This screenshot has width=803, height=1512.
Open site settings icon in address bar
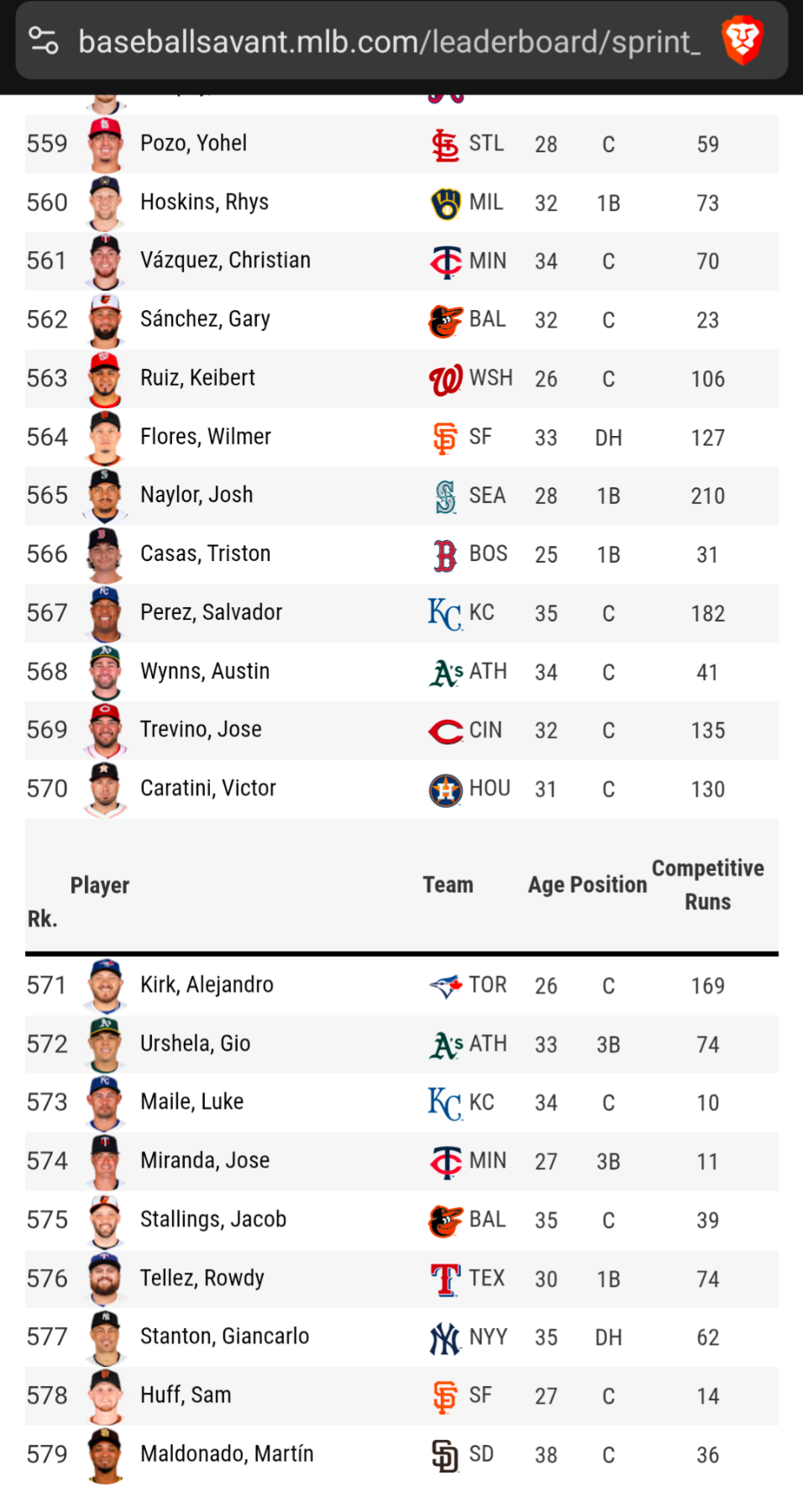(43, 40)
